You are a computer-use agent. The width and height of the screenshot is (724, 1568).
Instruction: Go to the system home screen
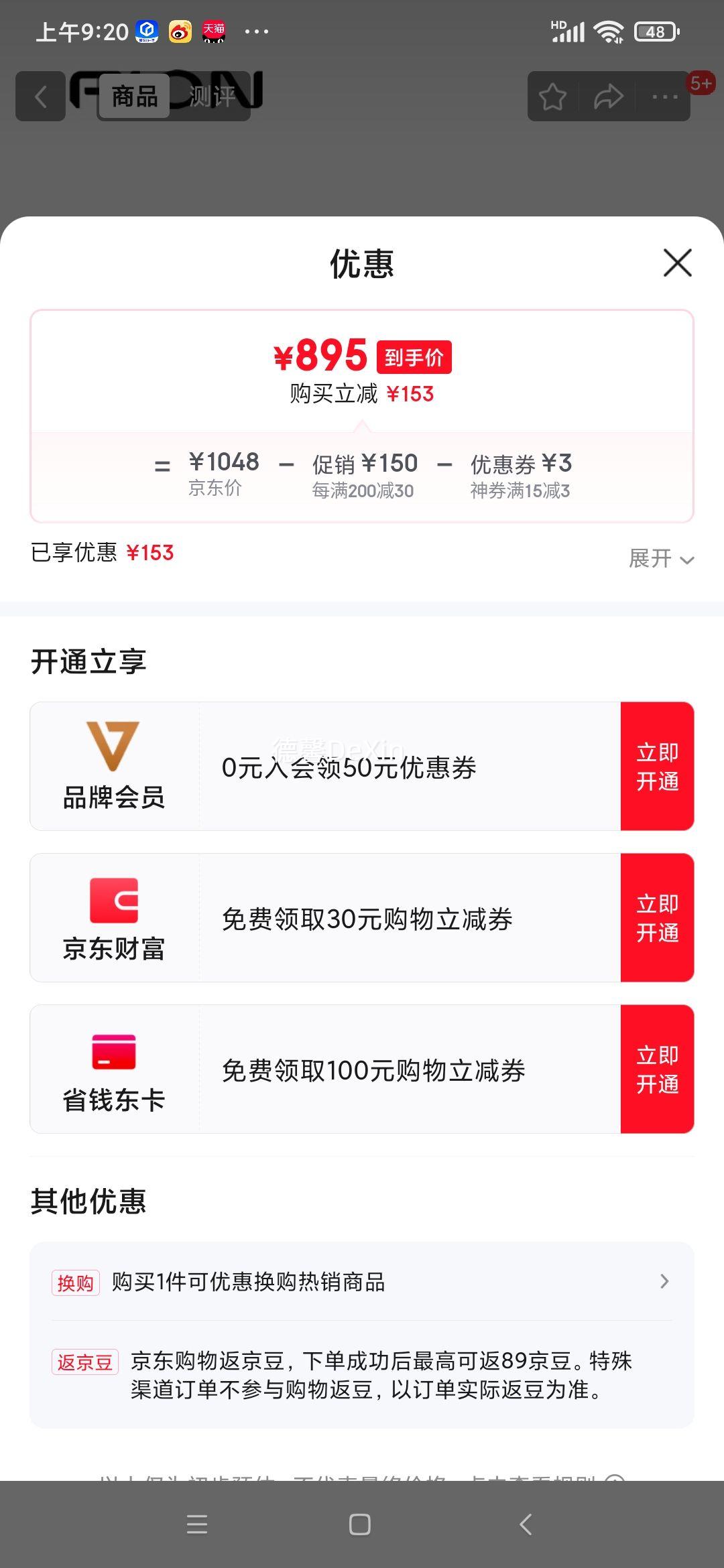point(360,1524)
